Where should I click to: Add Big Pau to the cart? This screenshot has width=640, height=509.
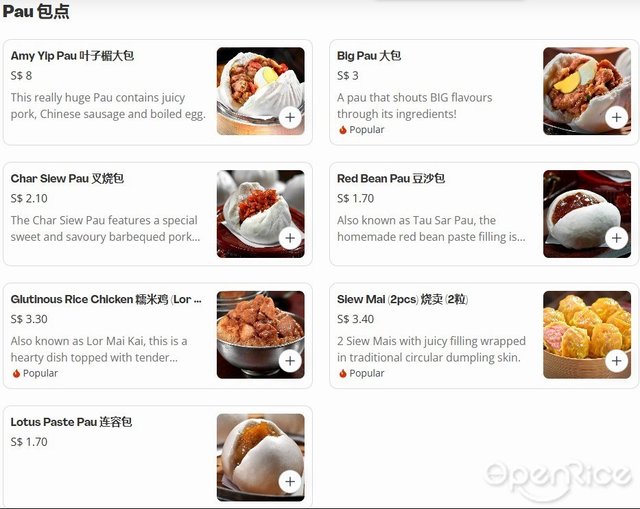click(x=616, y=117)
